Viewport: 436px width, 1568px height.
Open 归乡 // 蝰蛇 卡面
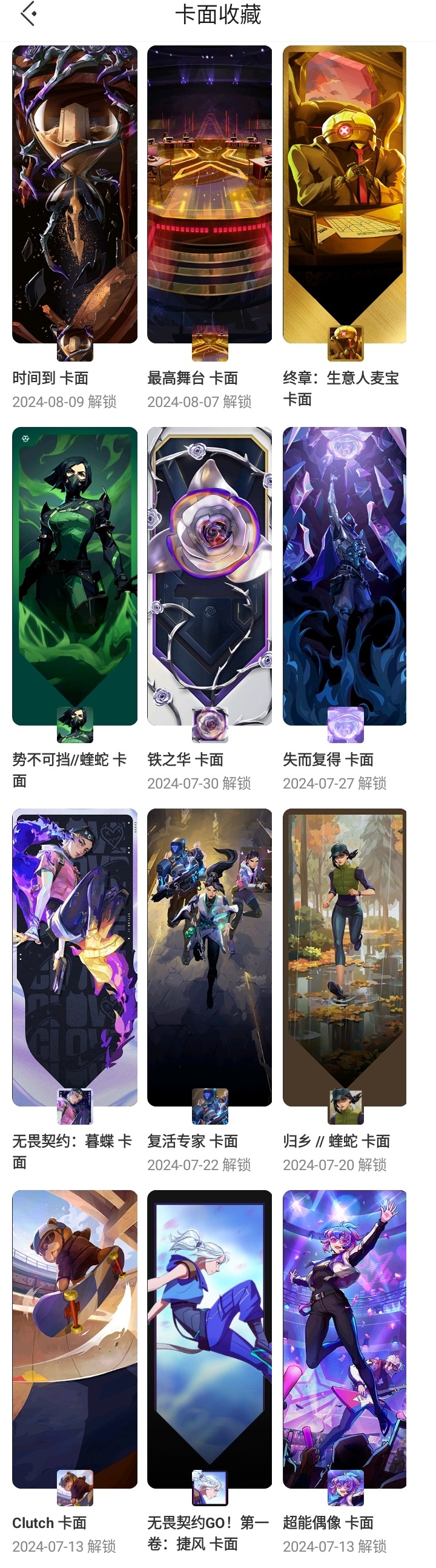tap(345, 957)
